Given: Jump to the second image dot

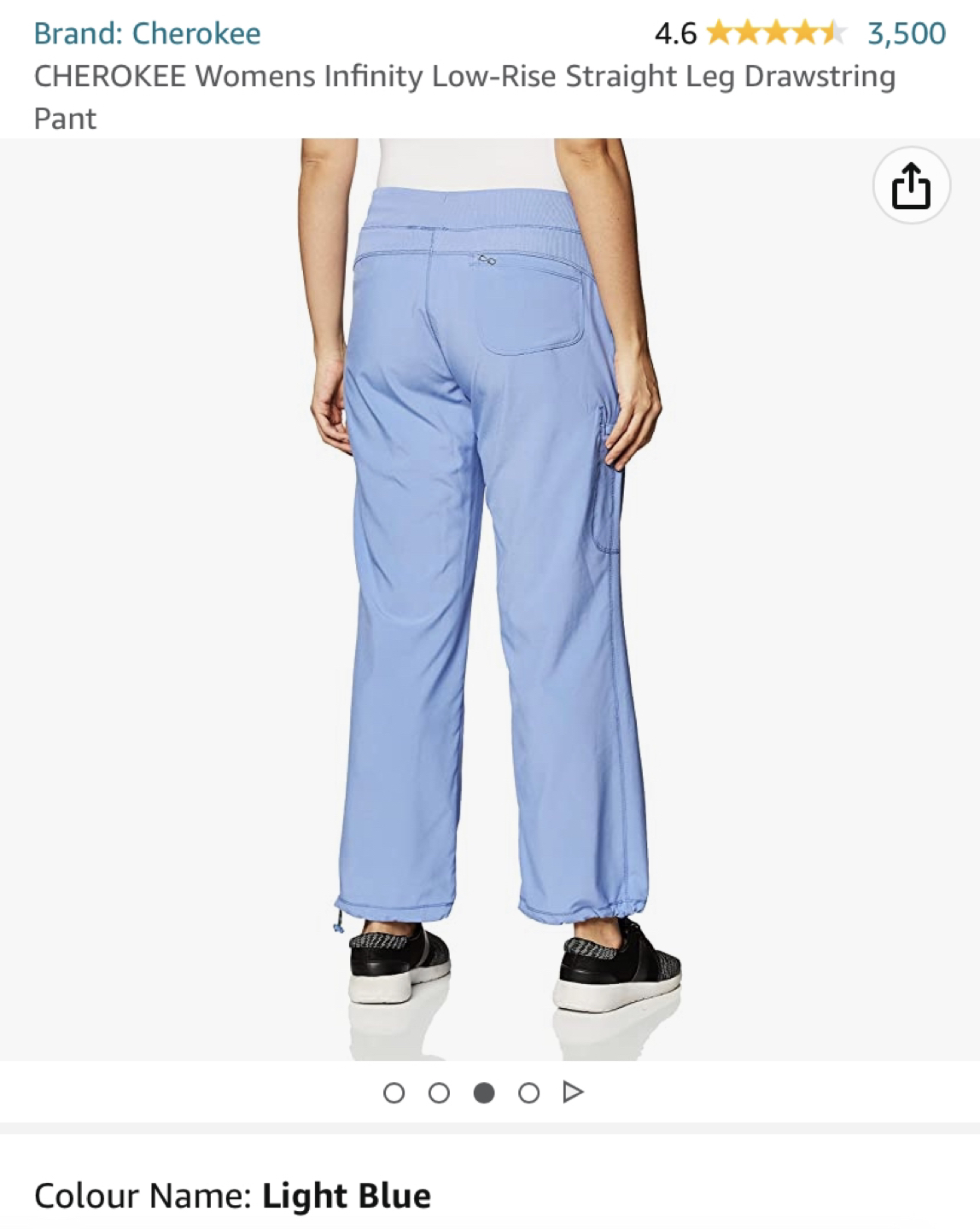Looking at the screenshot, I should (x=439, y=1092).
